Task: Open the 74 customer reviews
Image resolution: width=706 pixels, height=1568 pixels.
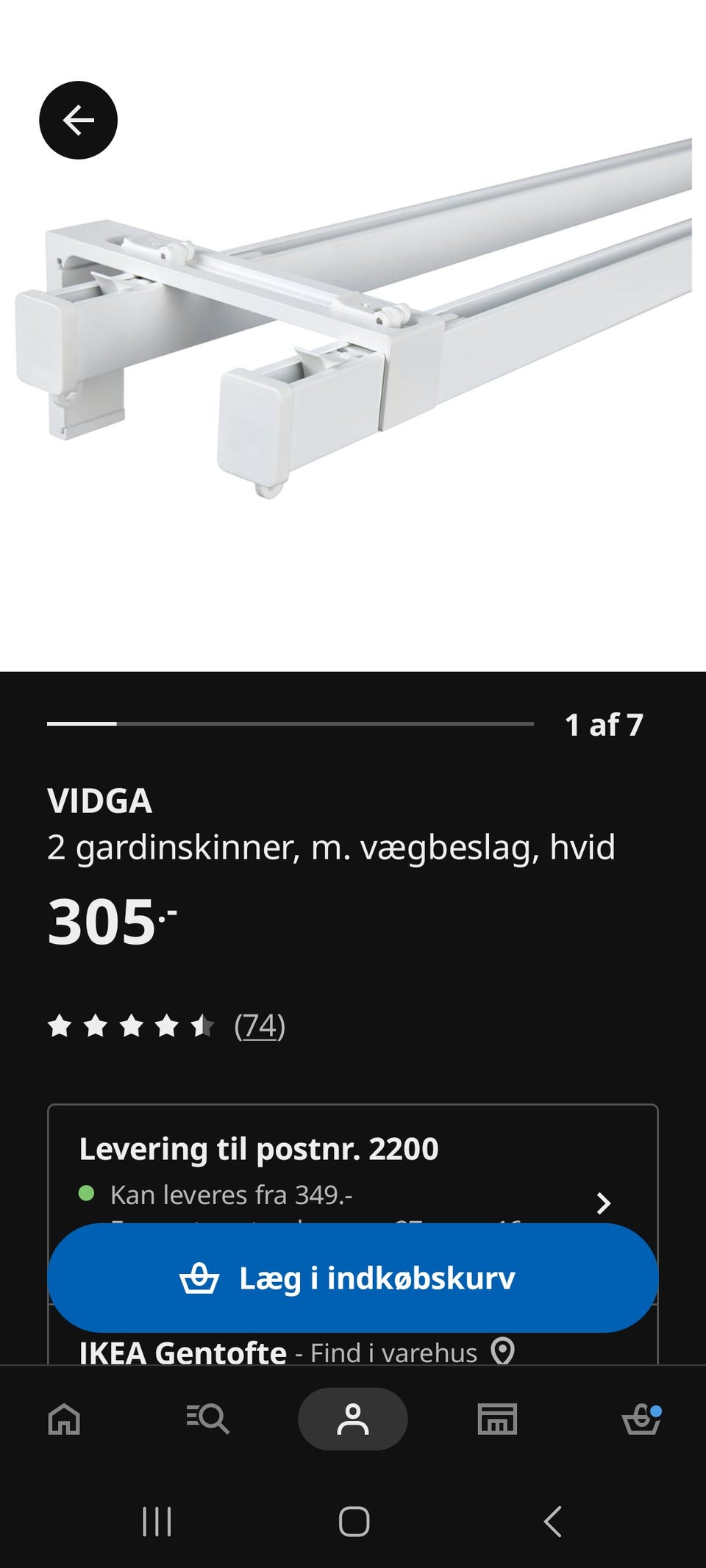Action: pos(259,1025)
